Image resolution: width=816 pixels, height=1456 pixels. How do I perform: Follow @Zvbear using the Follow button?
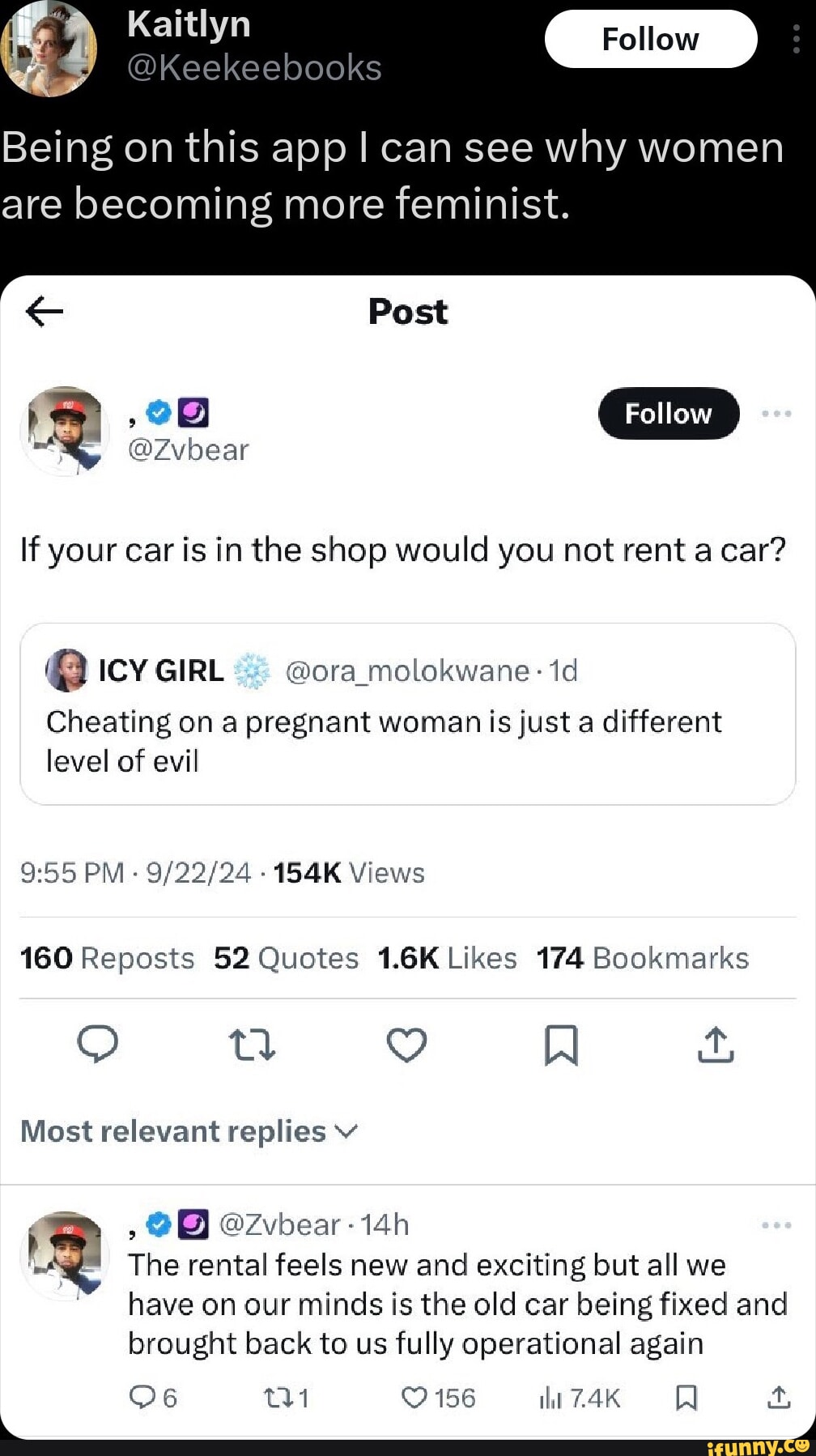point(668,413)
